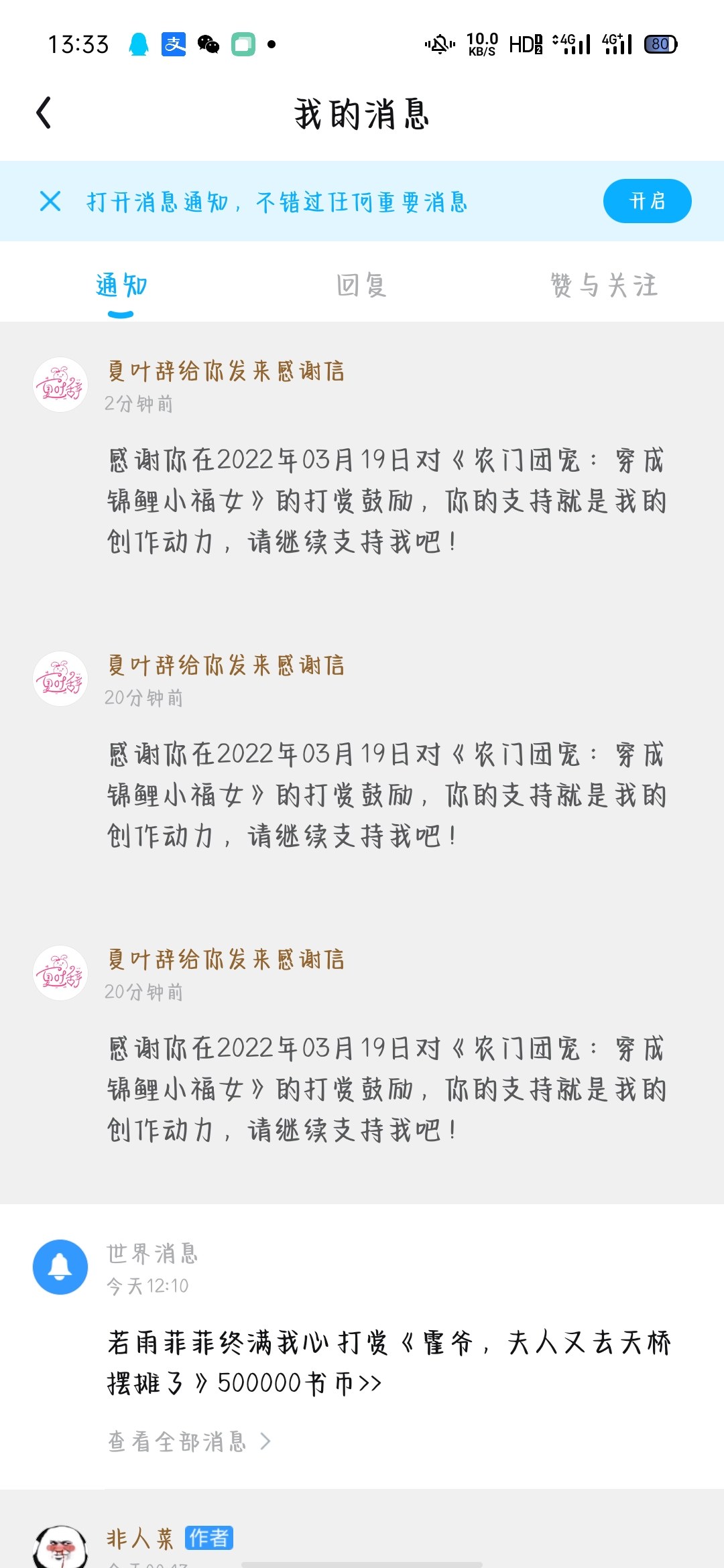
Task: Select the 通知 tab
Action: point(121,286)
